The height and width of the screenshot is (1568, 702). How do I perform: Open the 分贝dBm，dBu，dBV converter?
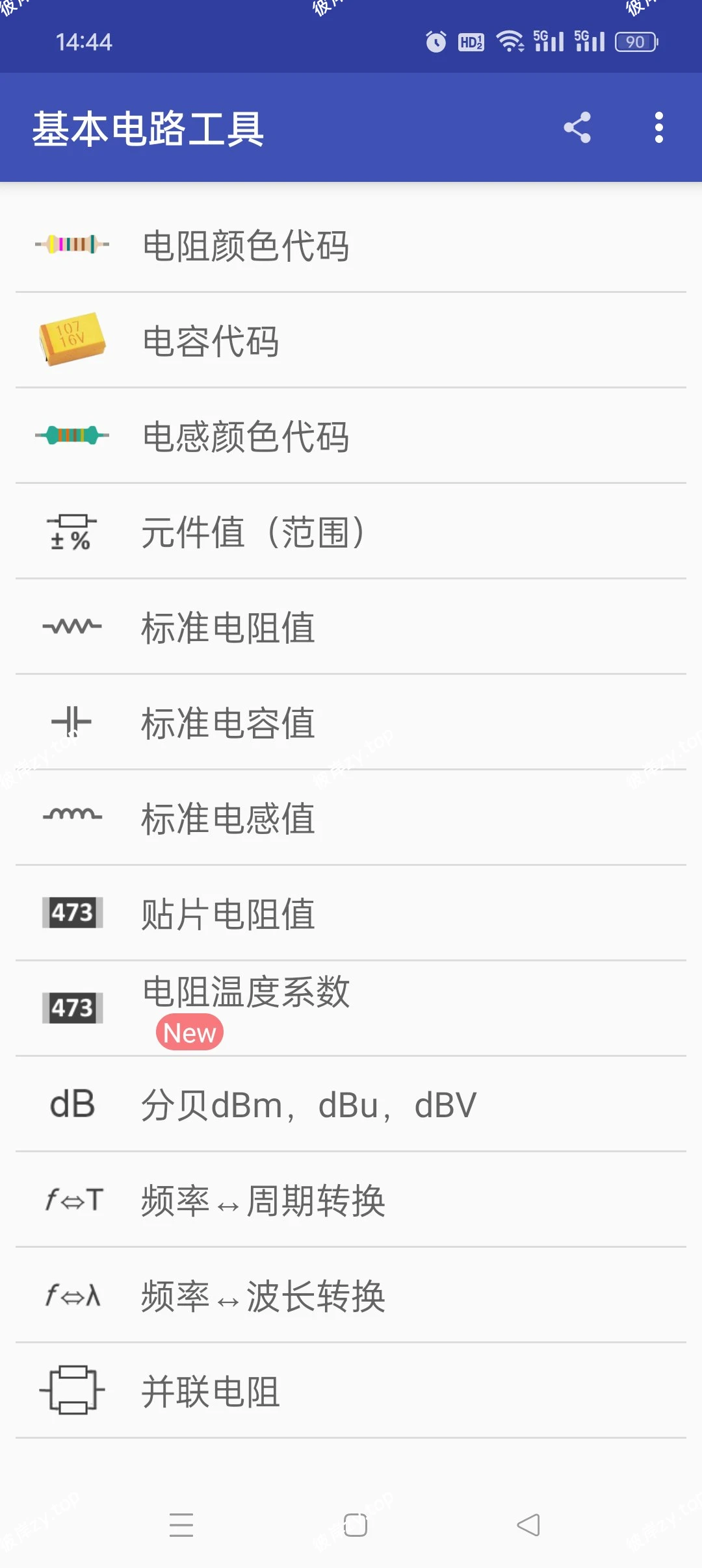pos(309,1104)
